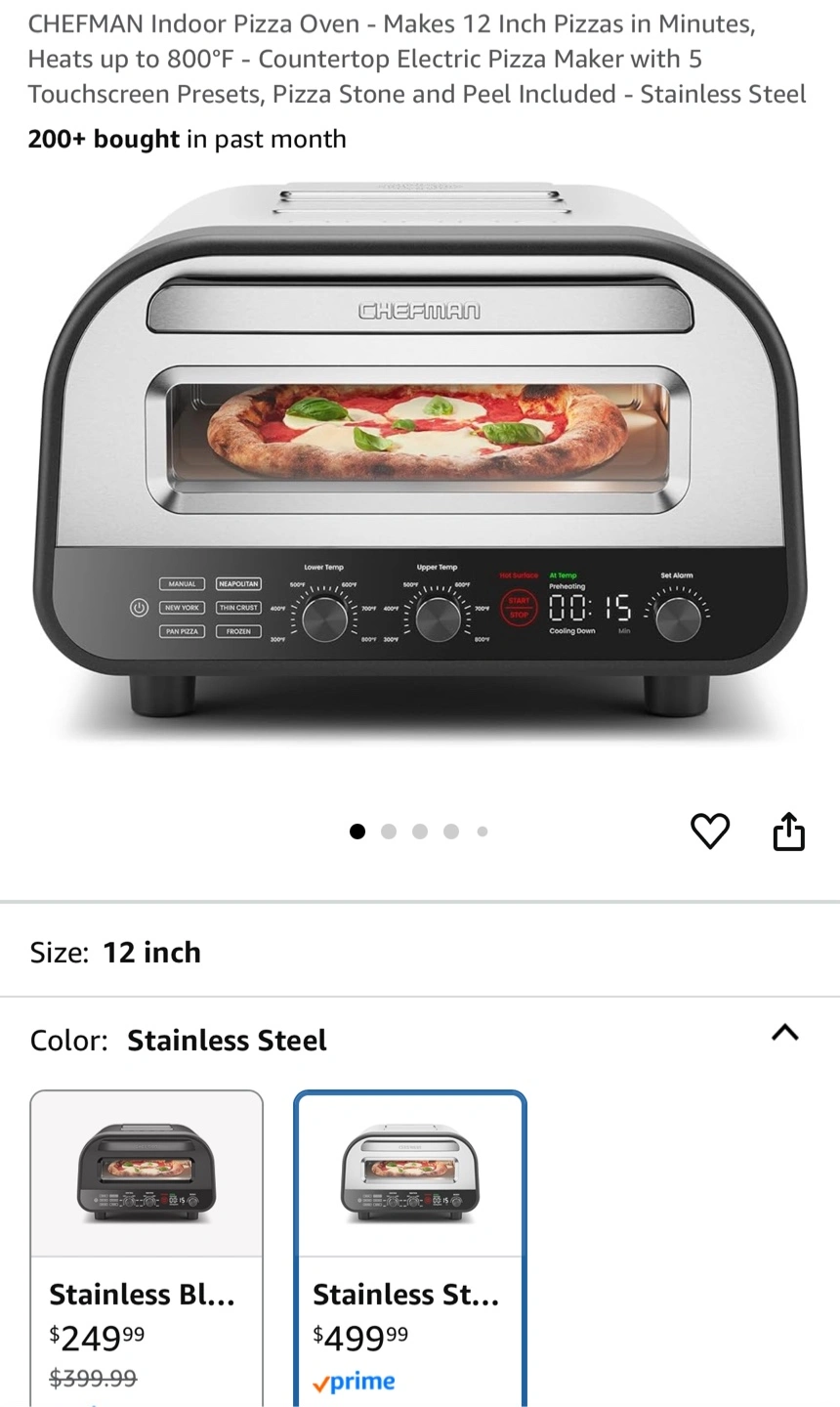Add the pizza oven to wish list heart
This screenshot has width=840, height=1407.
point(710,831)
